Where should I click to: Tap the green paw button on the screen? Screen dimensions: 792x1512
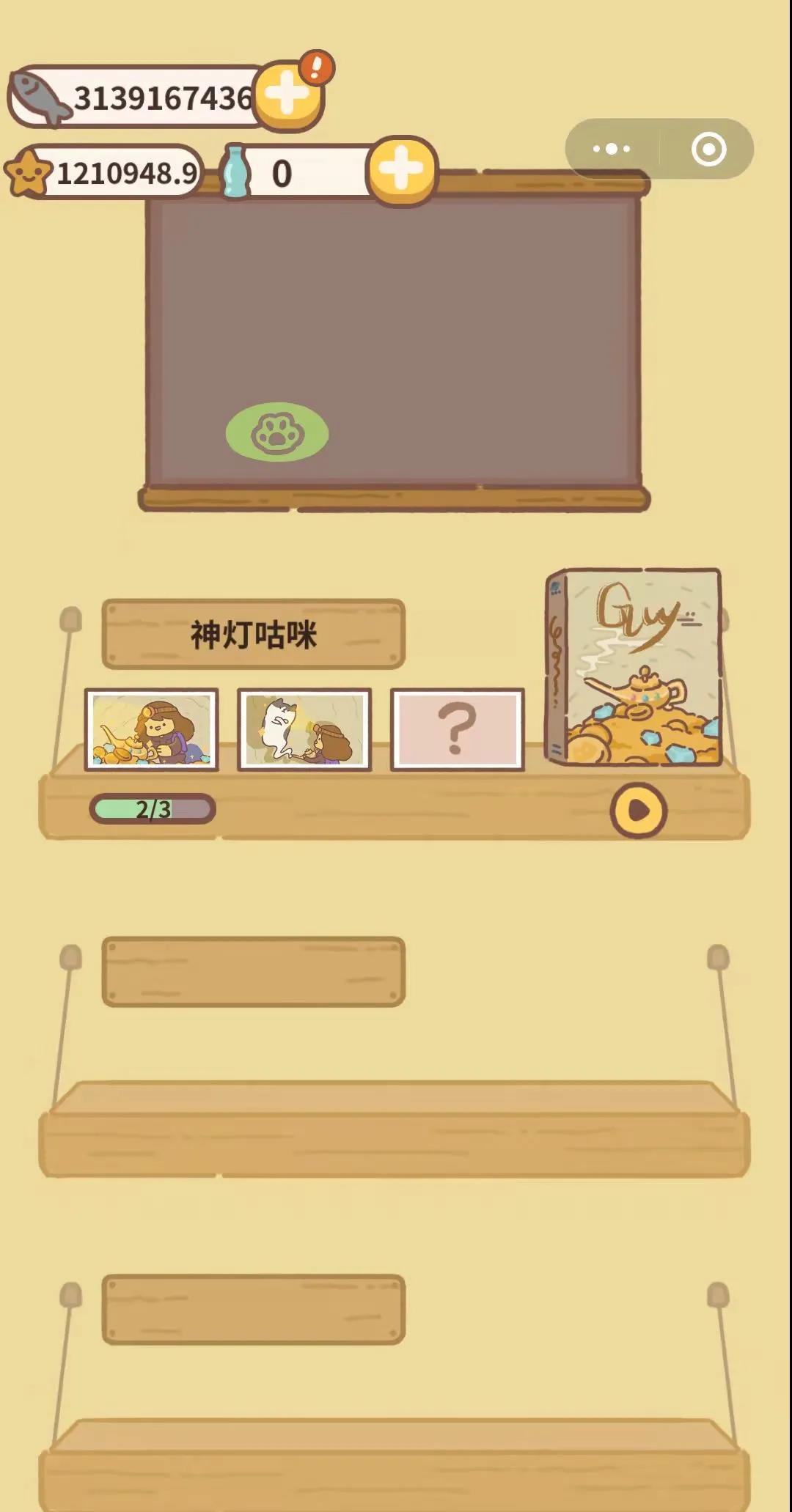click(x=277, y=432)
